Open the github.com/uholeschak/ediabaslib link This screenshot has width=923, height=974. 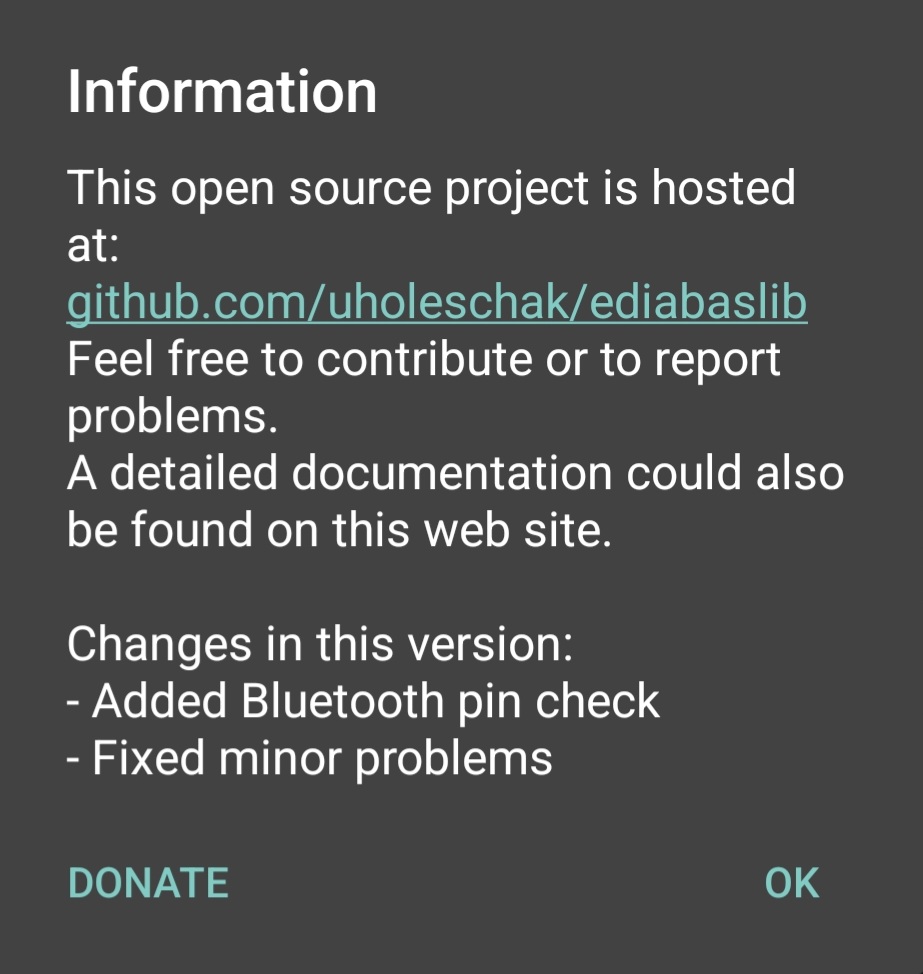click(438, 300)
